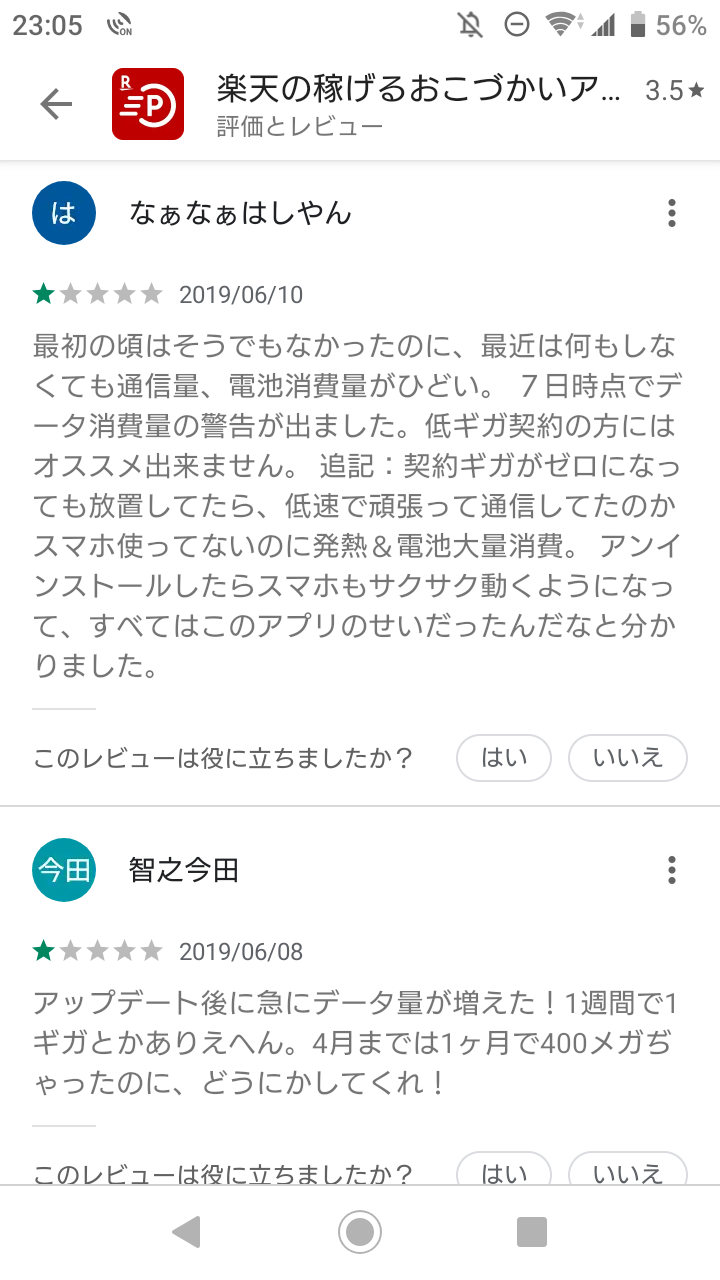Select いいえ for なぁなぁはしやん's review
720x1280 pixels.
click(628, 758)
